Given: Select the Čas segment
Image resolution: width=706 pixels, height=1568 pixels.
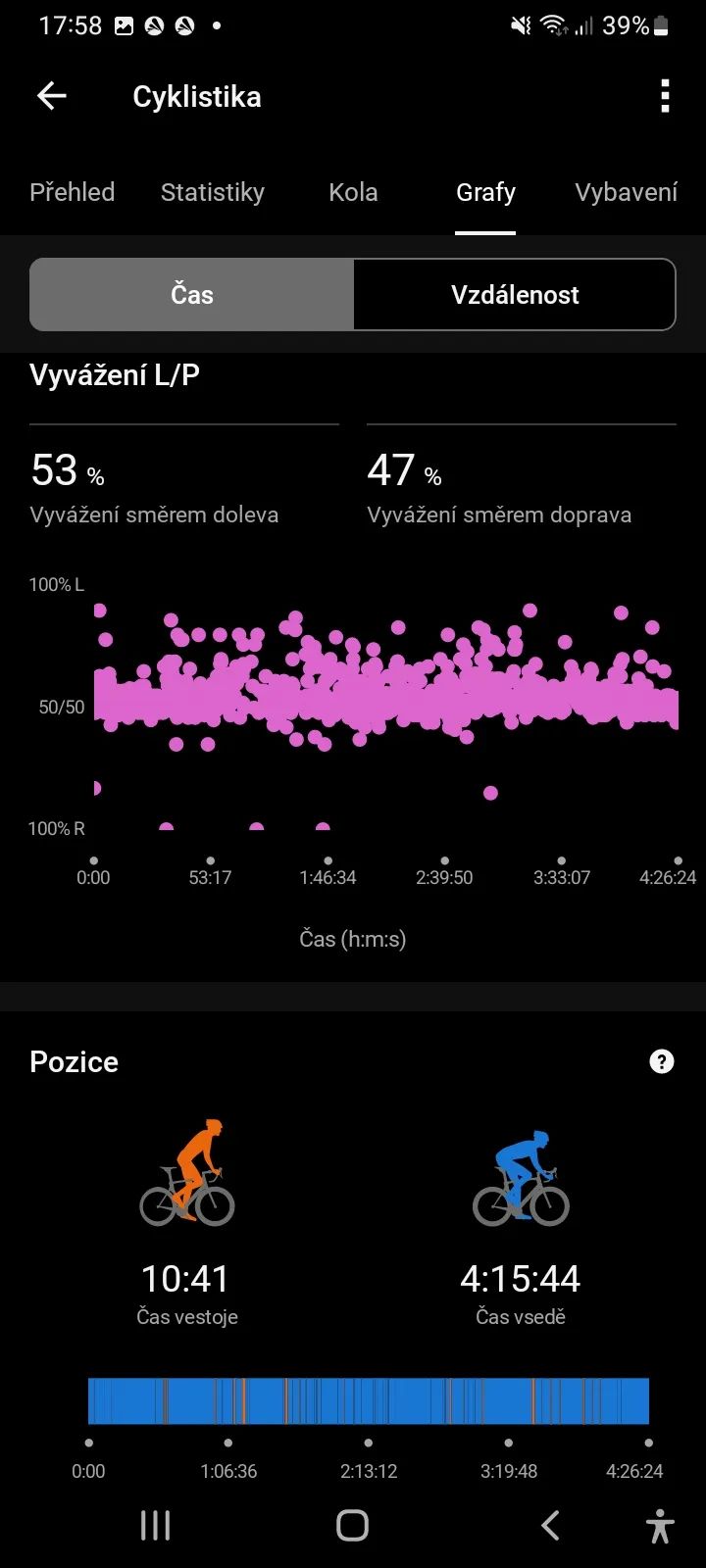Looking at the screenshot, I should click(x=192, y=294).
